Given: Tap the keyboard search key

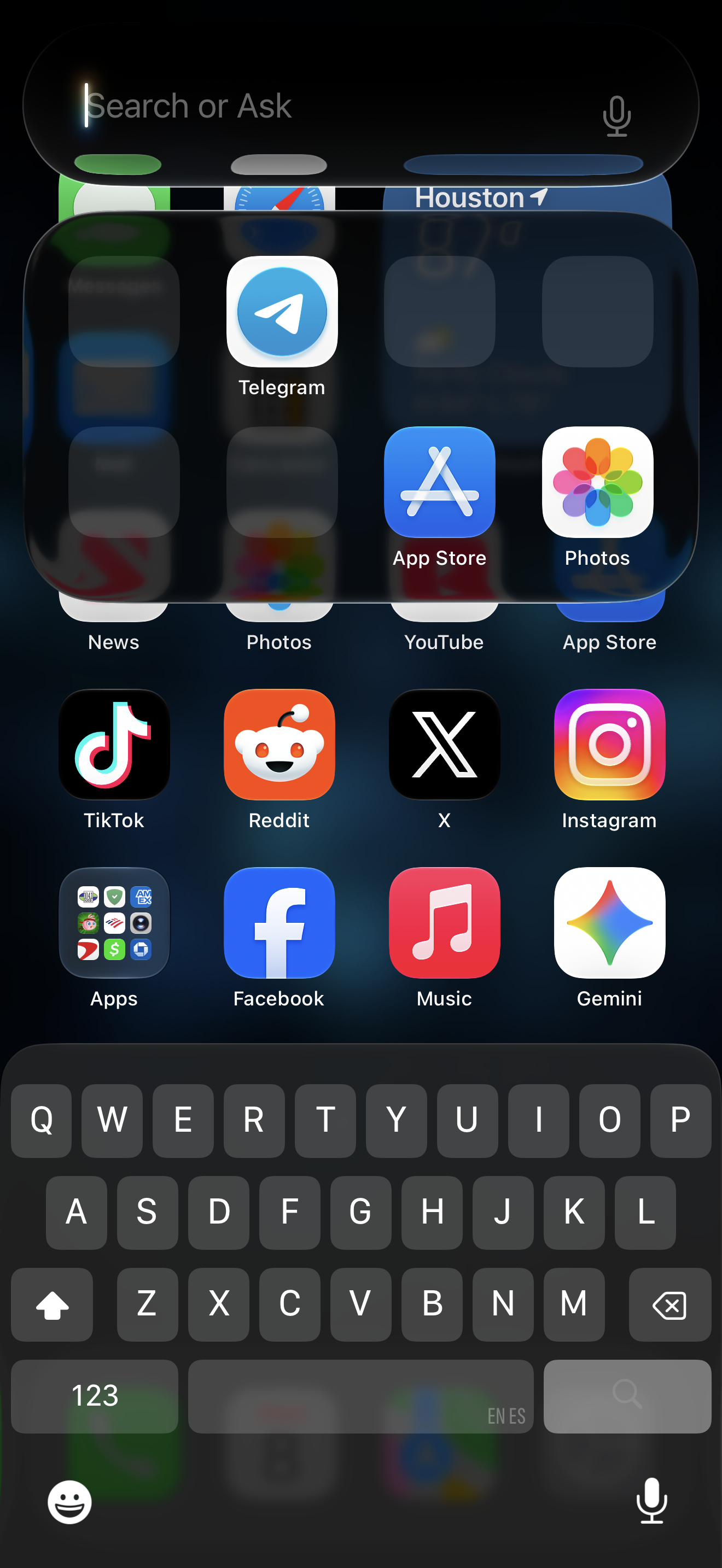Looking at the screenshot, I should tap(627, 1396).
